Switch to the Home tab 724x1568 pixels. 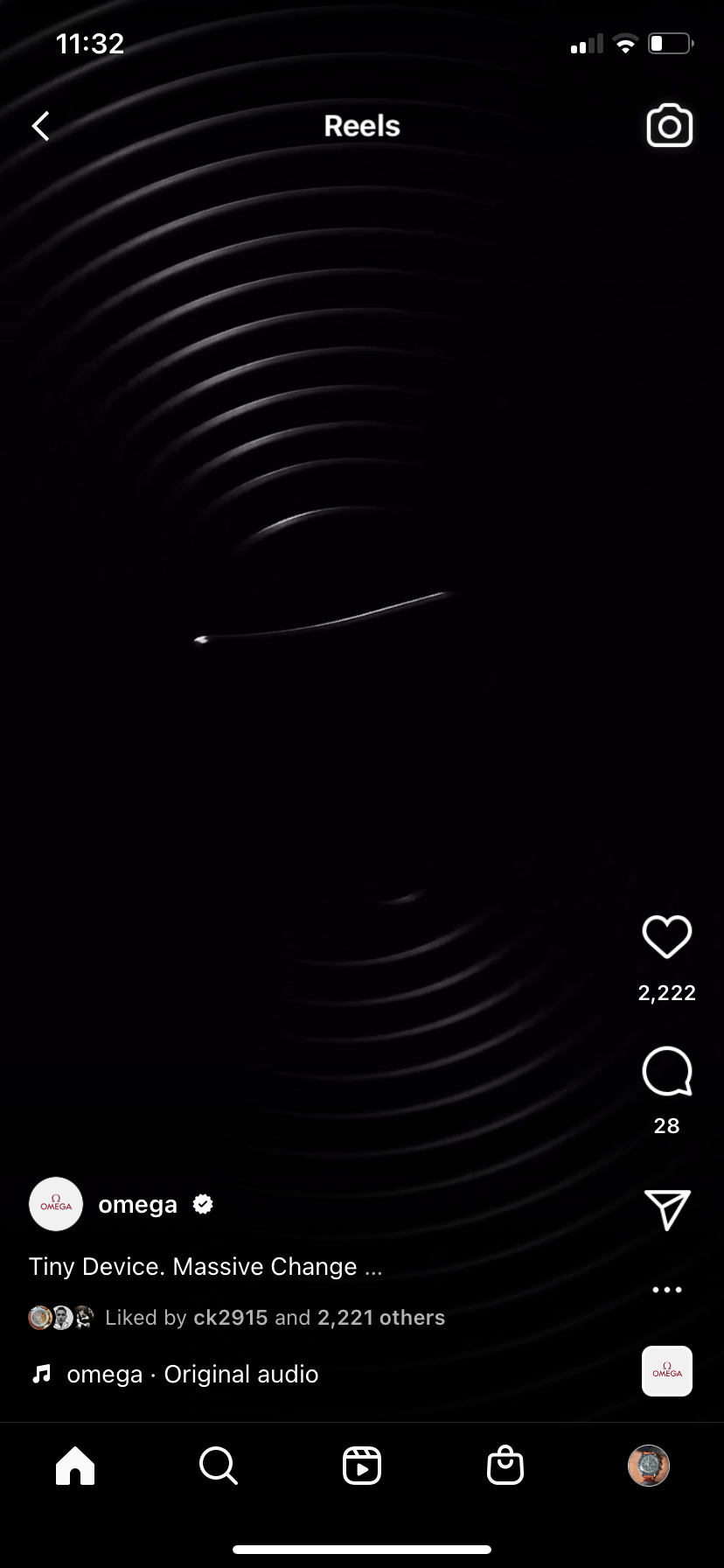(75, 1466)
